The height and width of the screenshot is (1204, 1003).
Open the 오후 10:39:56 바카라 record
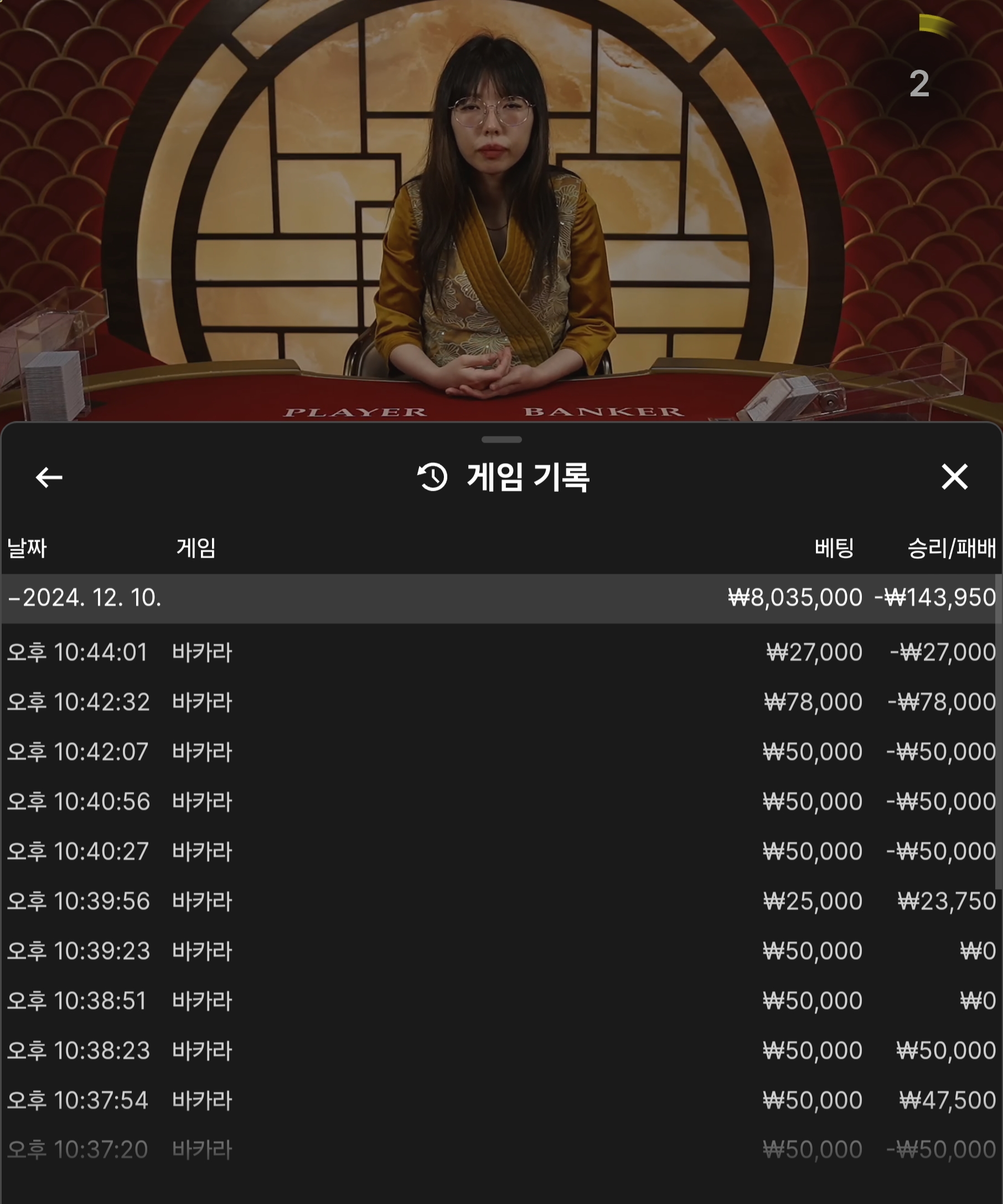point(499,901)
